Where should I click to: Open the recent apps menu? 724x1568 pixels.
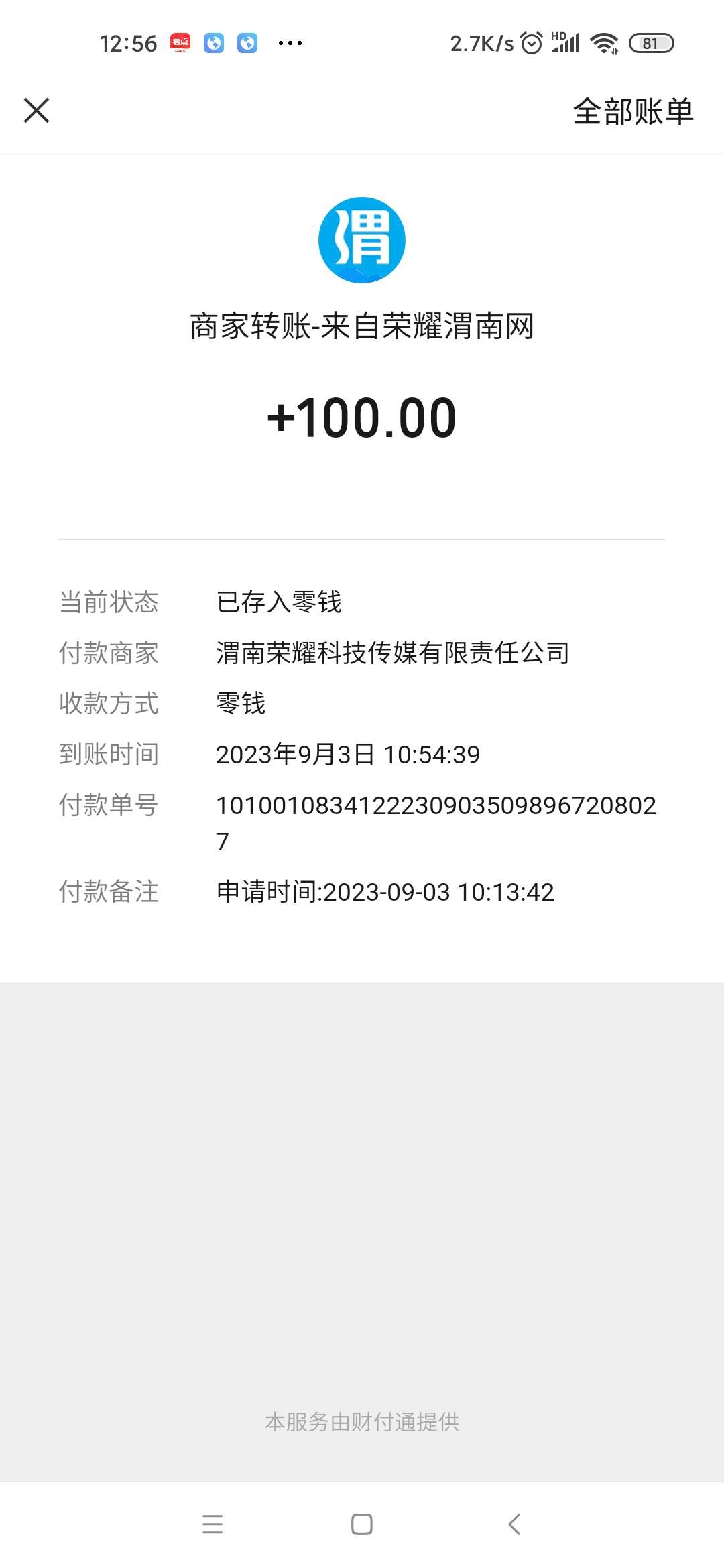[212, 1524]
